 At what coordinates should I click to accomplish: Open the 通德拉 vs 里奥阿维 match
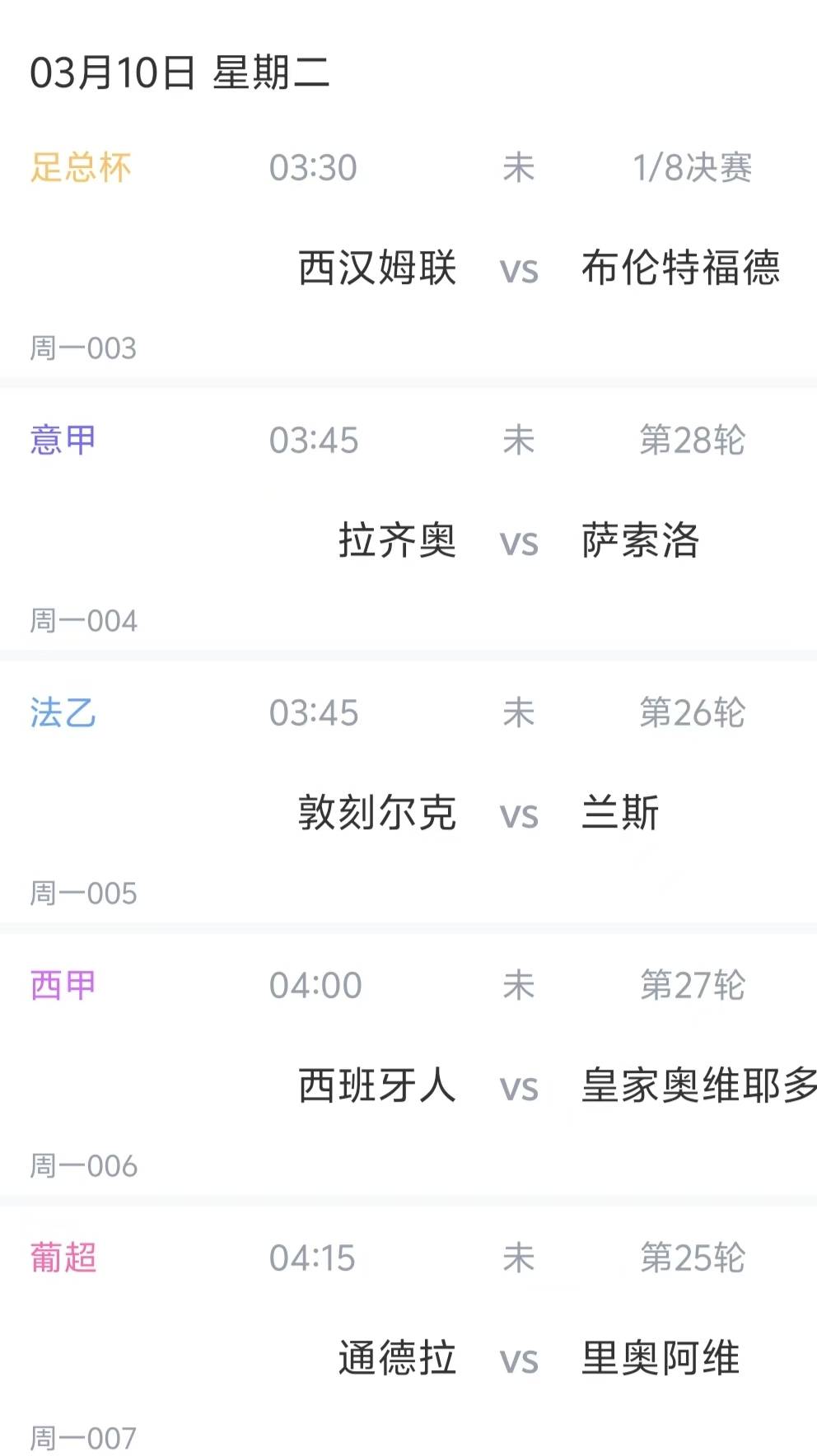[519, 1359]
